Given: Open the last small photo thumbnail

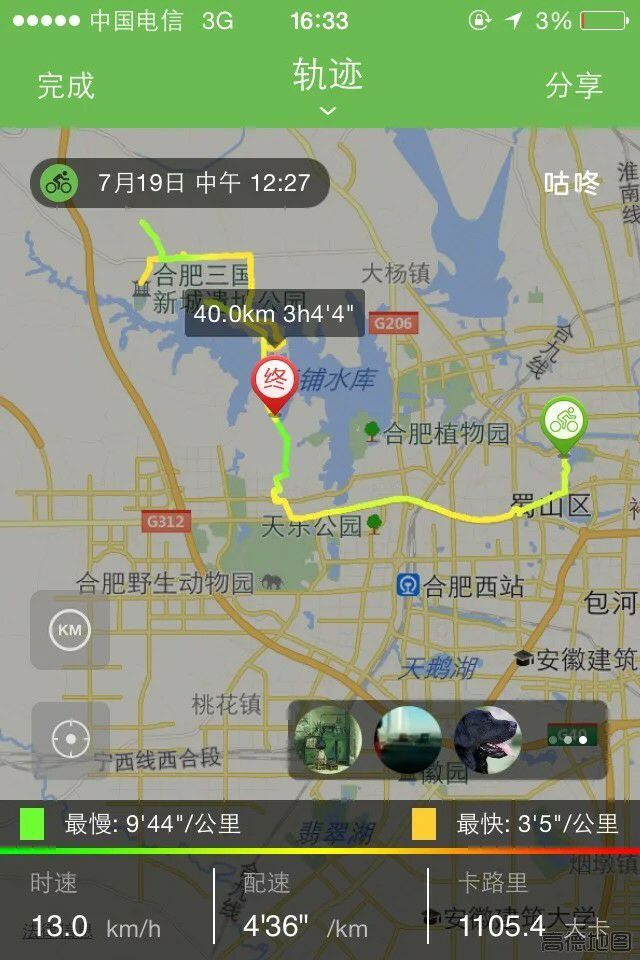Looking at the screenshot, I should coord(571,739).
